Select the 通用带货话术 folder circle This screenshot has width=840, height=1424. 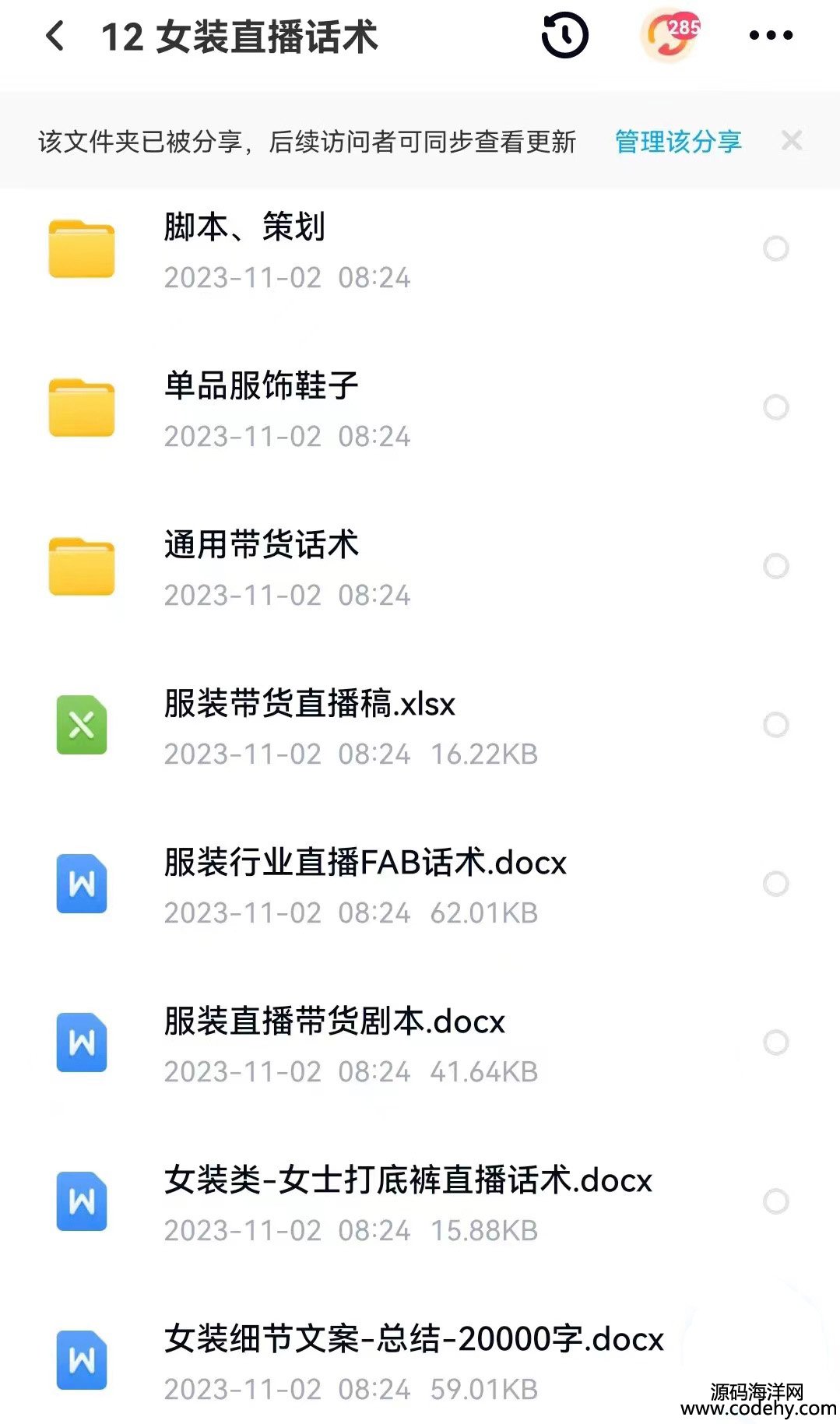pyautogui.click(x=776, y=566)
